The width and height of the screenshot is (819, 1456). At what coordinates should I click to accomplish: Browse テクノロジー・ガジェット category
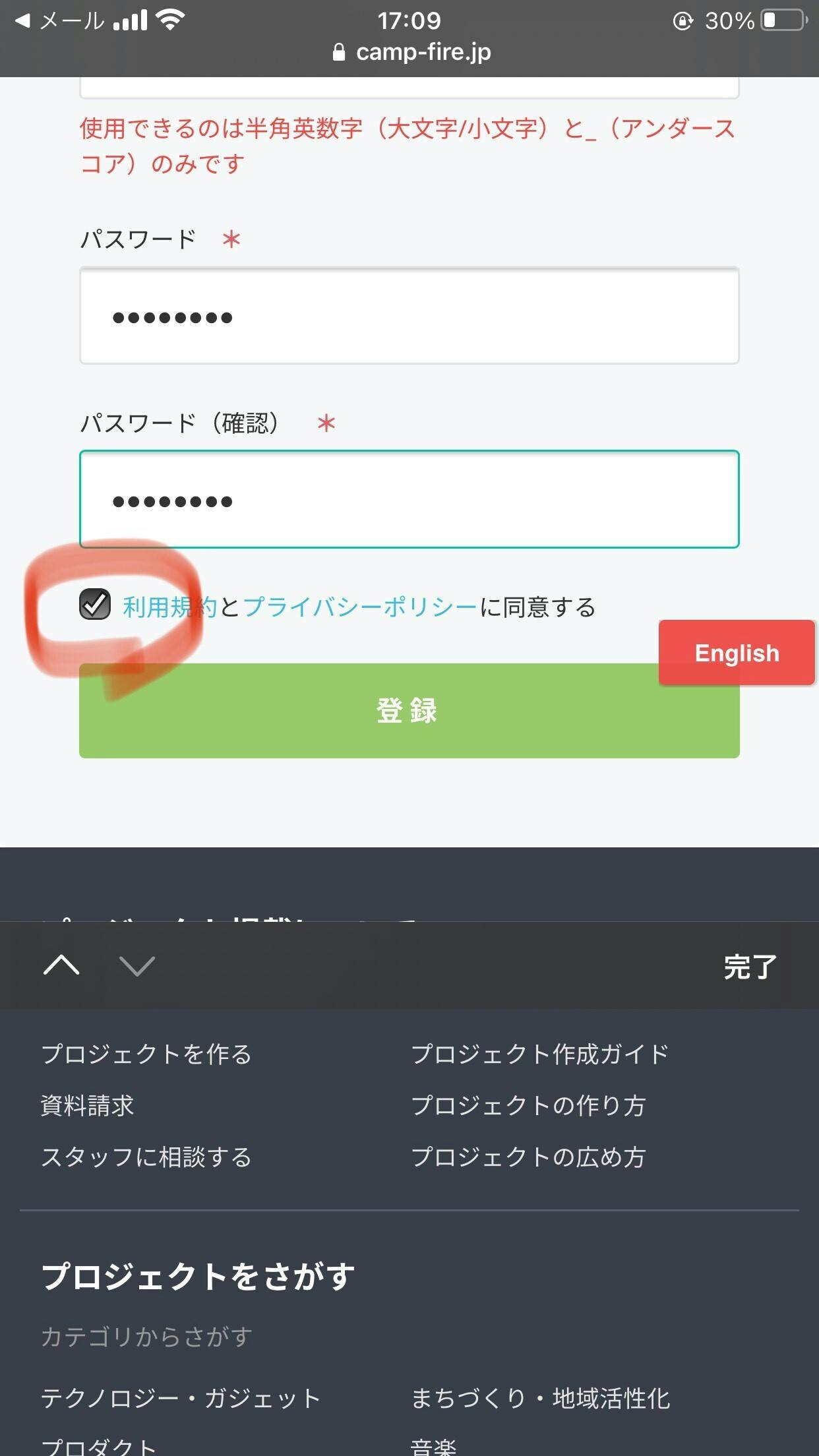click(x=181, y=1397)
